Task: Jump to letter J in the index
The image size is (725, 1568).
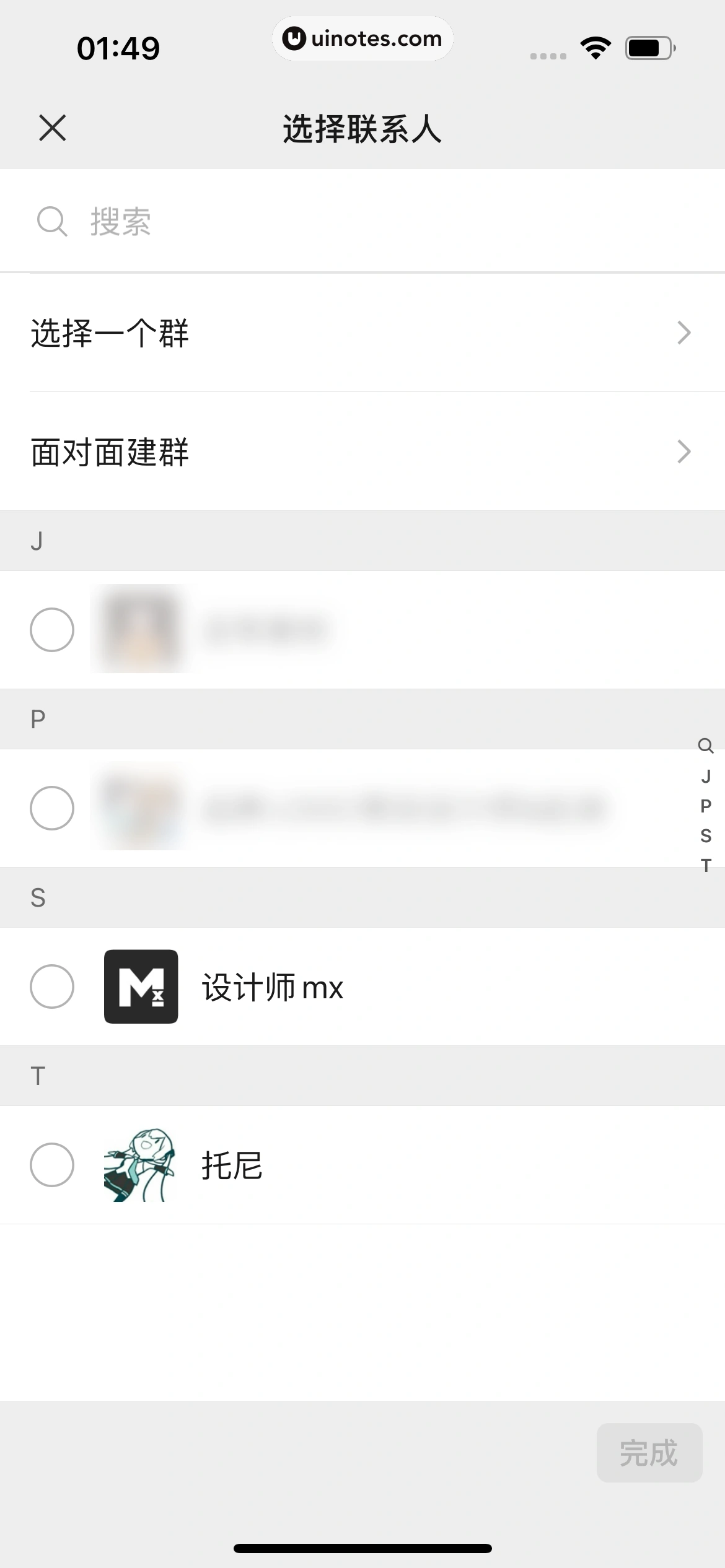Action: tap(706, 777)
